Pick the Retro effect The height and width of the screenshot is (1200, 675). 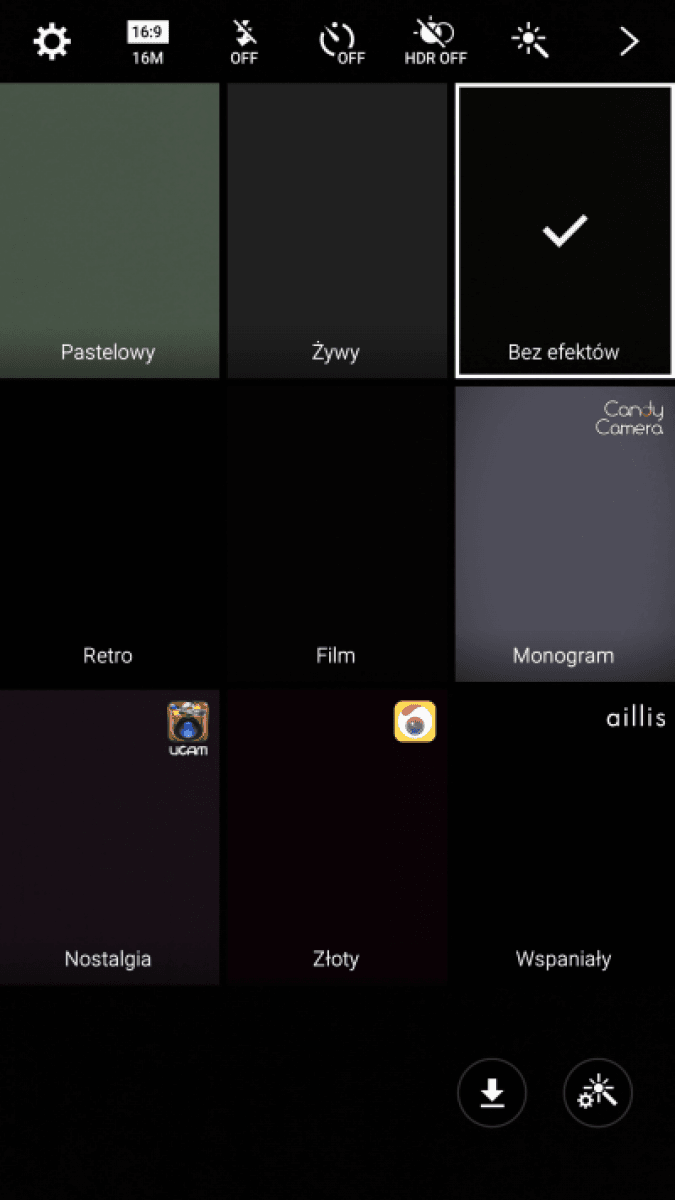(x=109, y=535)
